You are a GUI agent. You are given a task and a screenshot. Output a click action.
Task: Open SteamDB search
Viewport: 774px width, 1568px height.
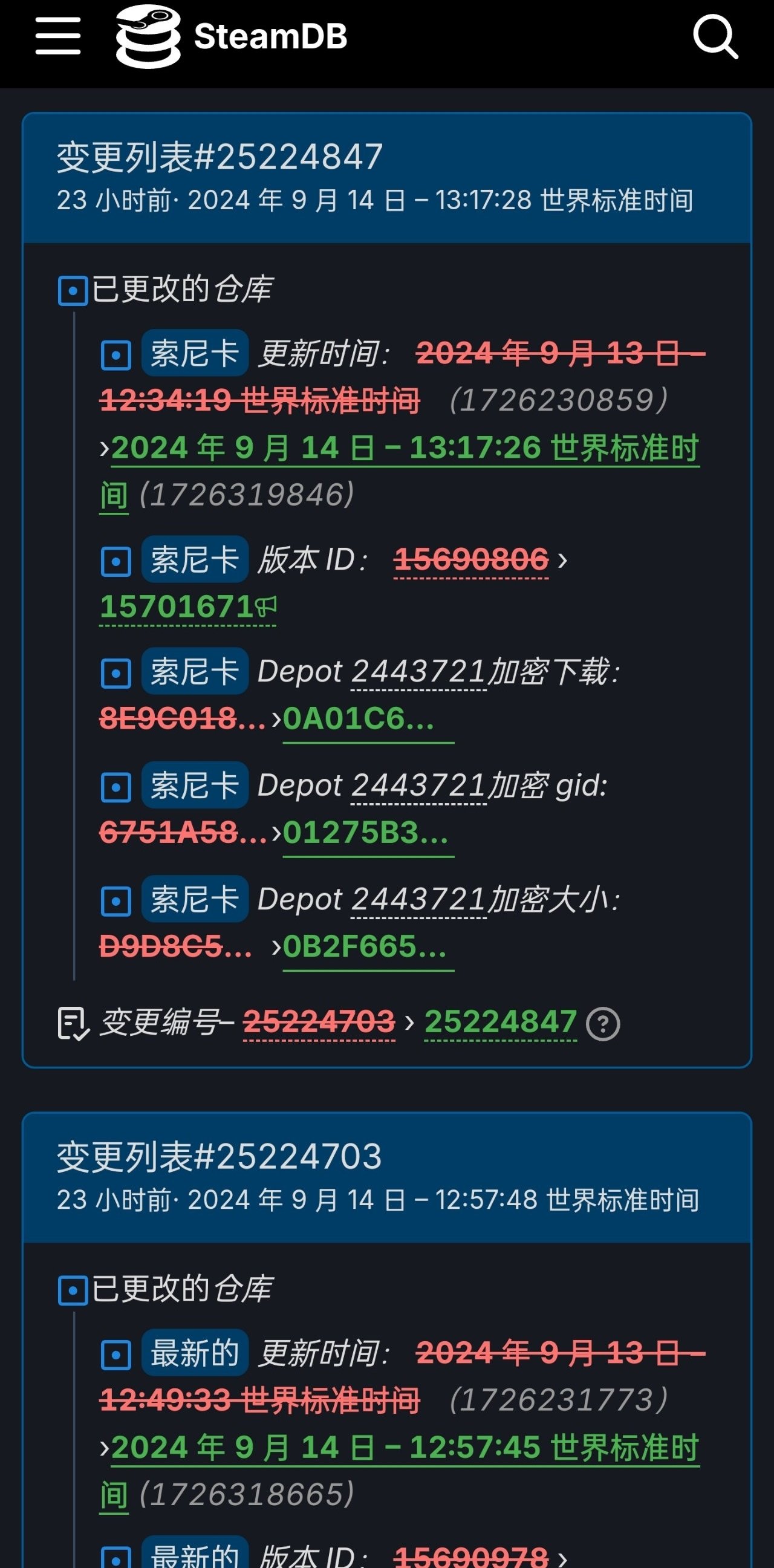715,36
